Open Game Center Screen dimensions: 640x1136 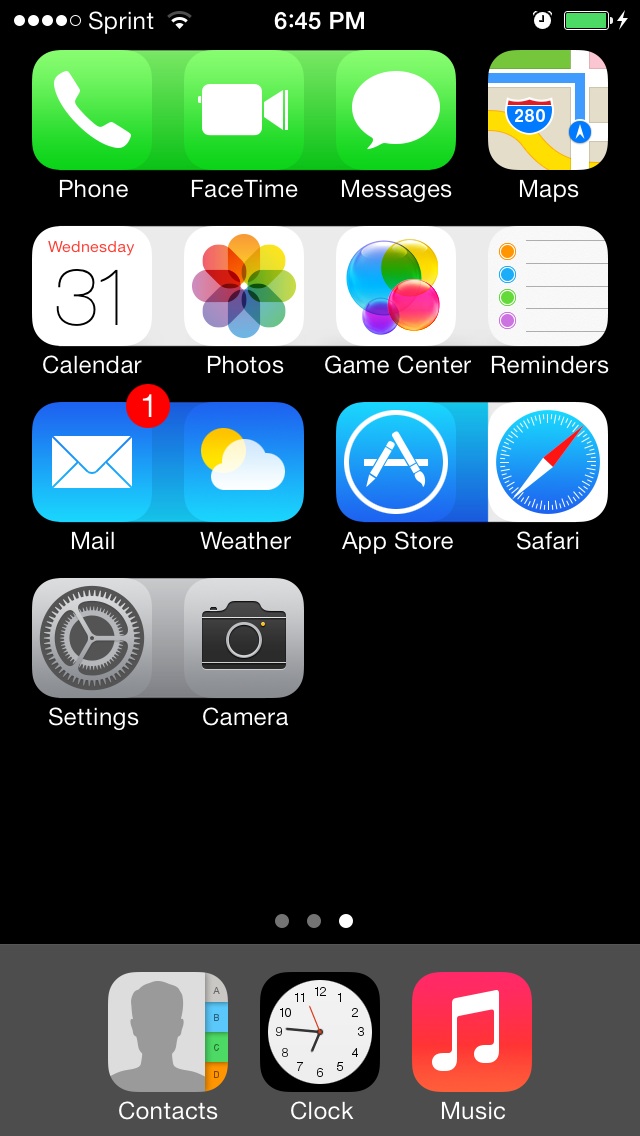(396, 286)
